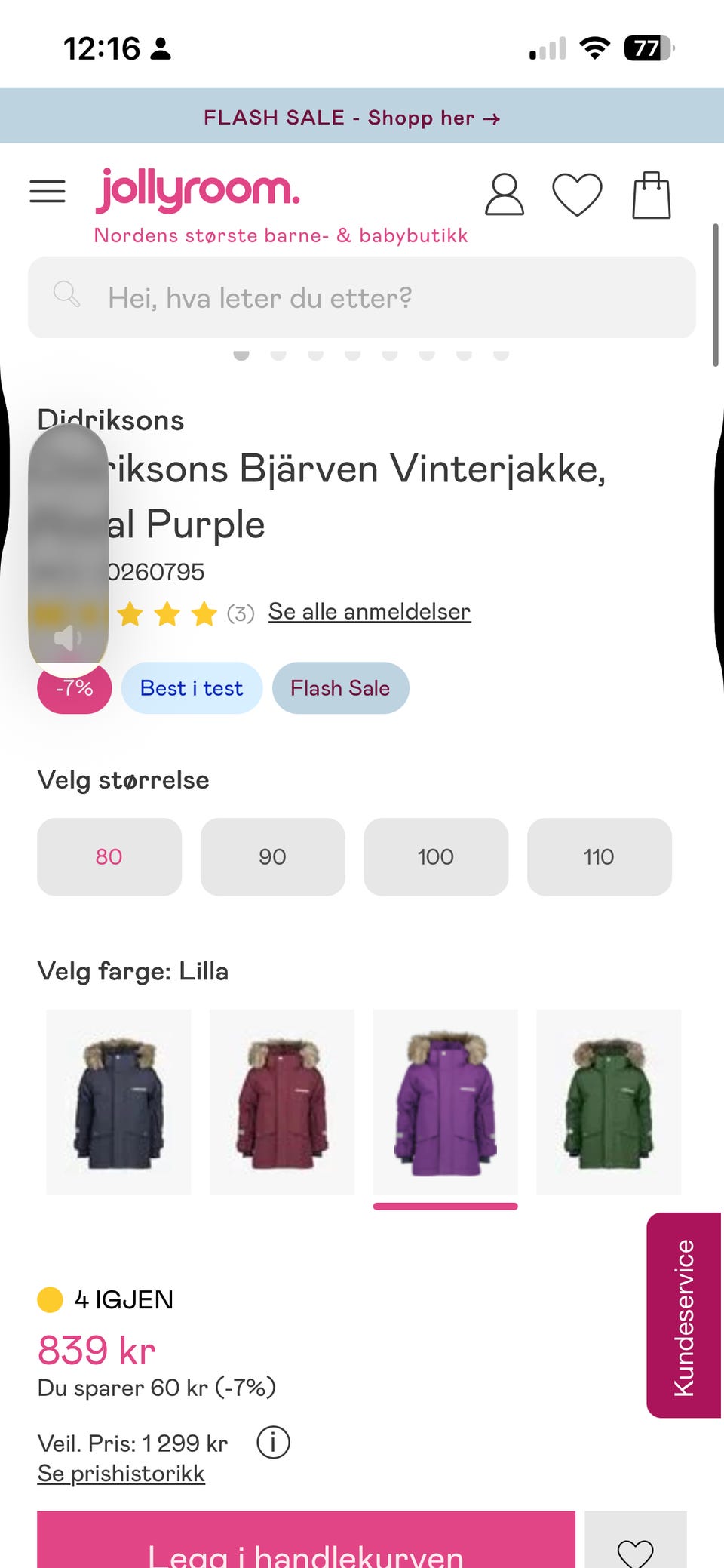Open the FLASH SALE banner link
Screen dimensions: 724x1568
[352, 118]
